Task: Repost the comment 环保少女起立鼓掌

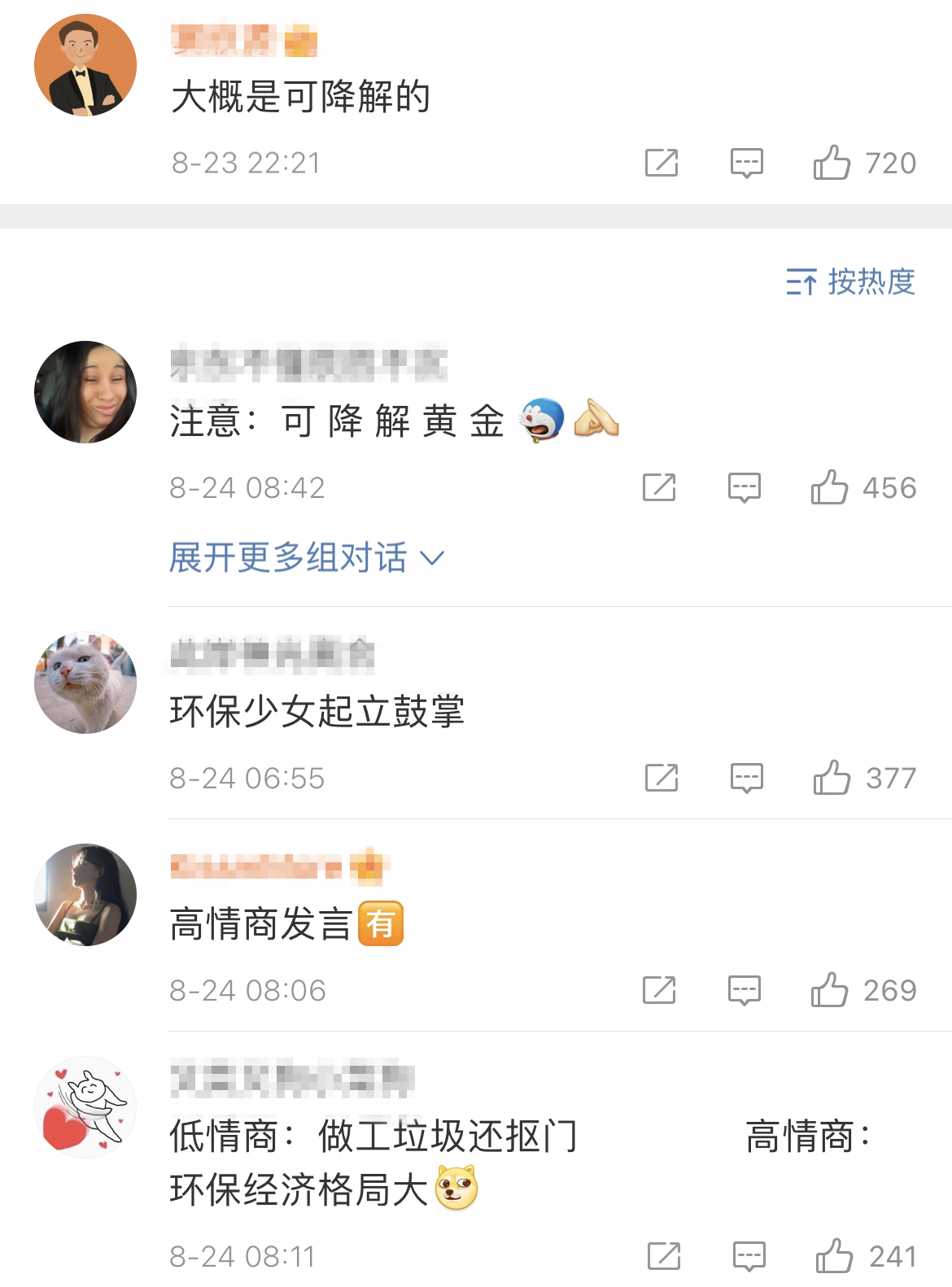Action: [662, 778]
